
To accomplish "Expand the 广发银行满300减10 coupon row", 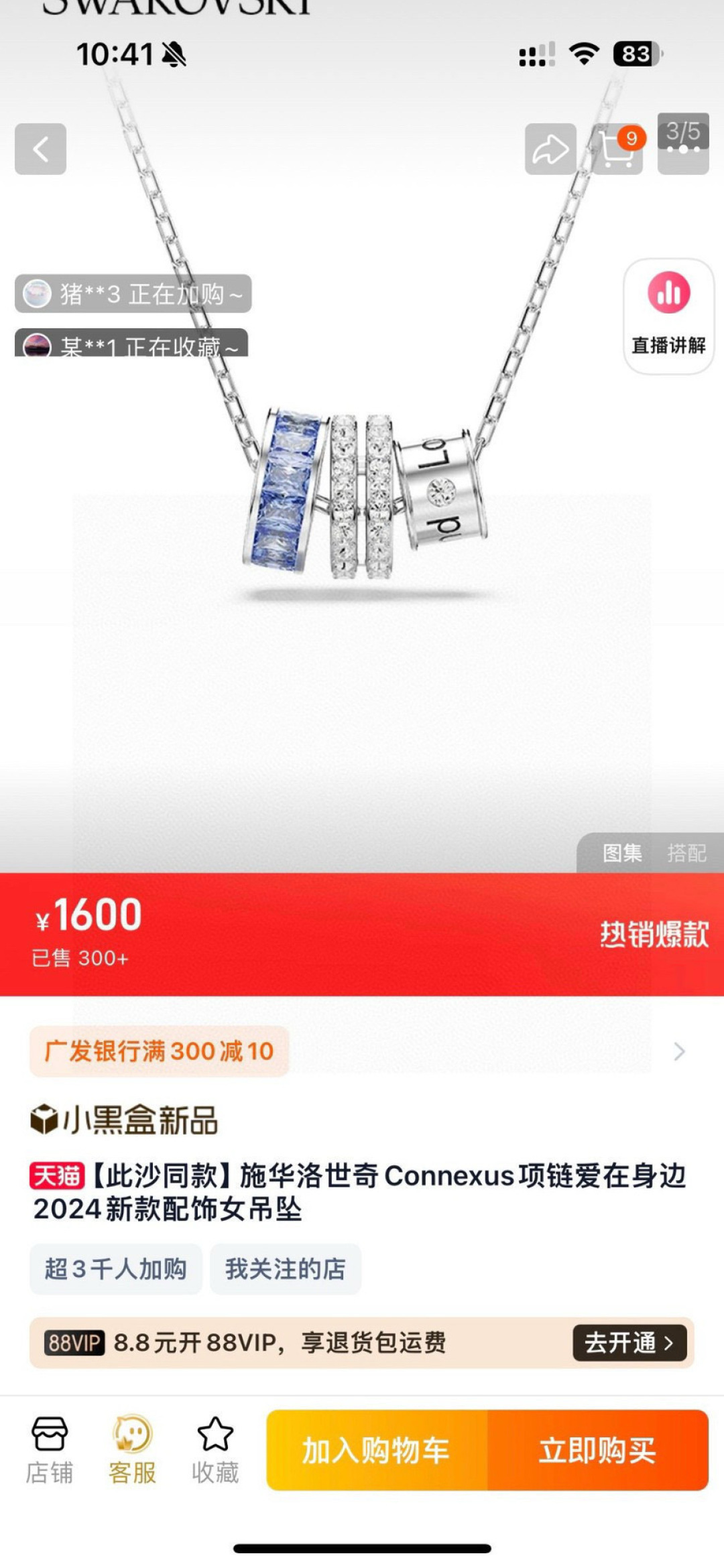I will [x=678, y=1051].
